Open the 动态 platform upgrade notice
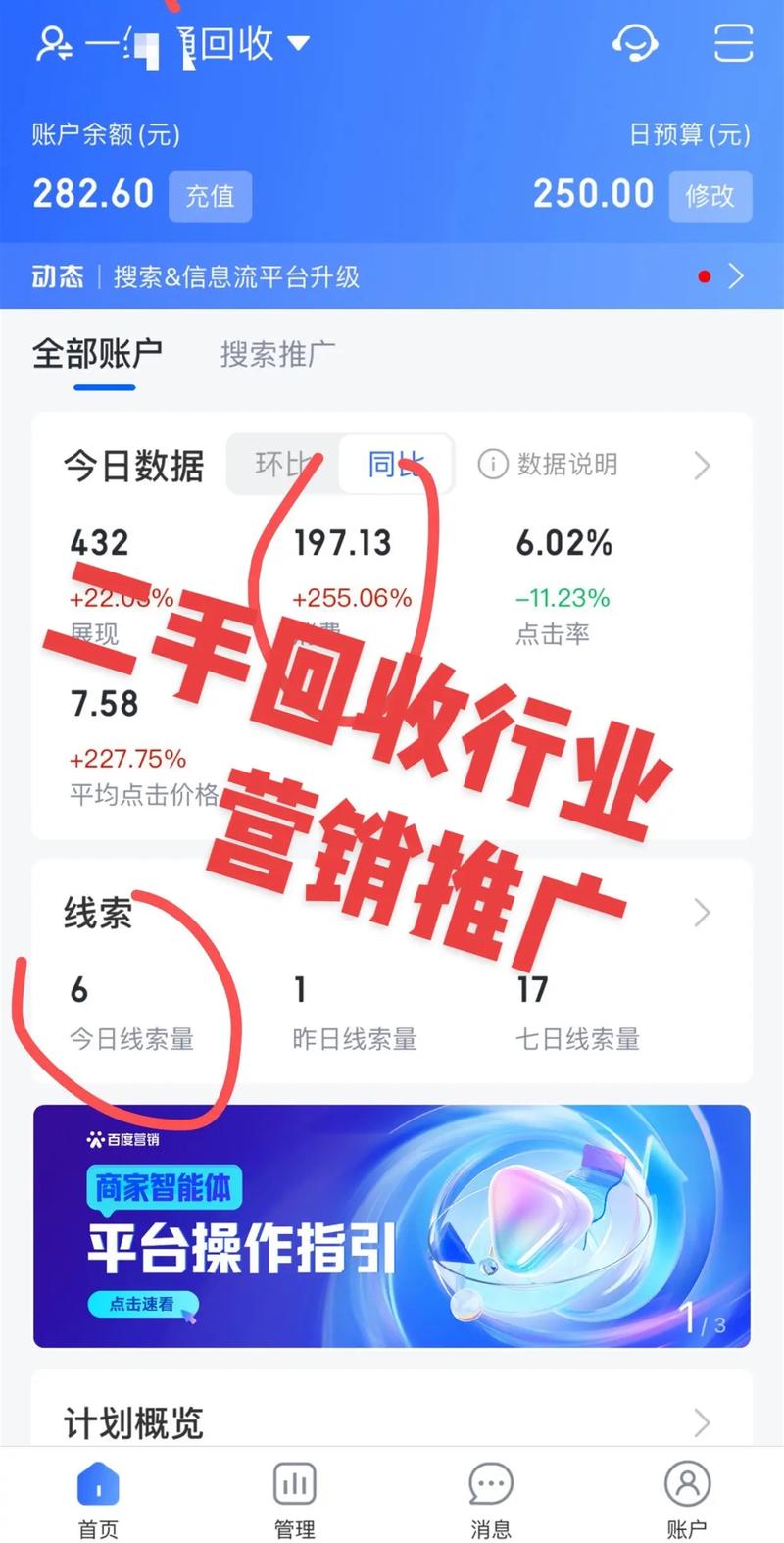Viewport: 784px width, 1543px height. (x=392, y=277)
